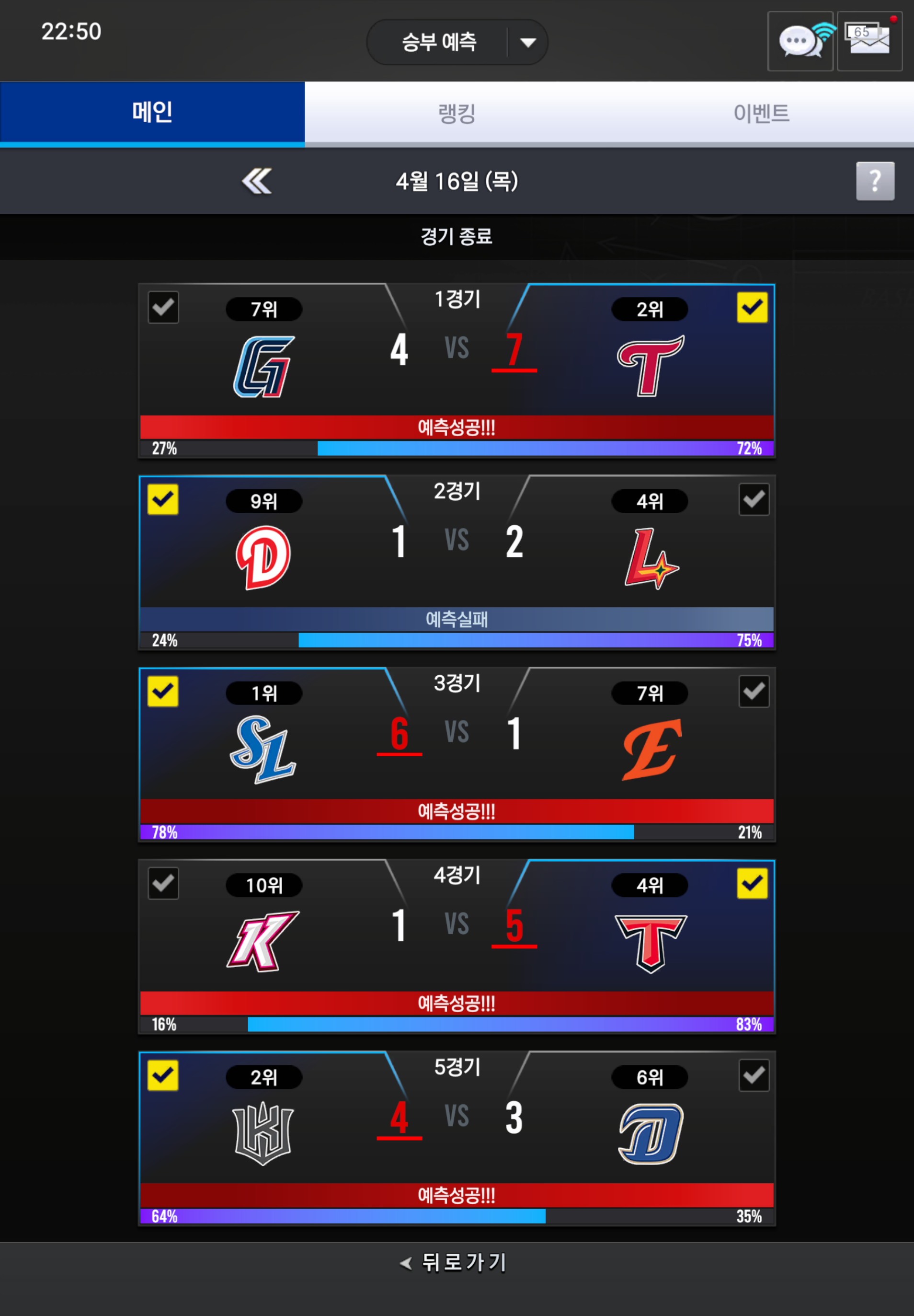Tick the 10위 team checkbox in 4경기
This screenshot has width=914, height=1316.
[x=163, y=883]
